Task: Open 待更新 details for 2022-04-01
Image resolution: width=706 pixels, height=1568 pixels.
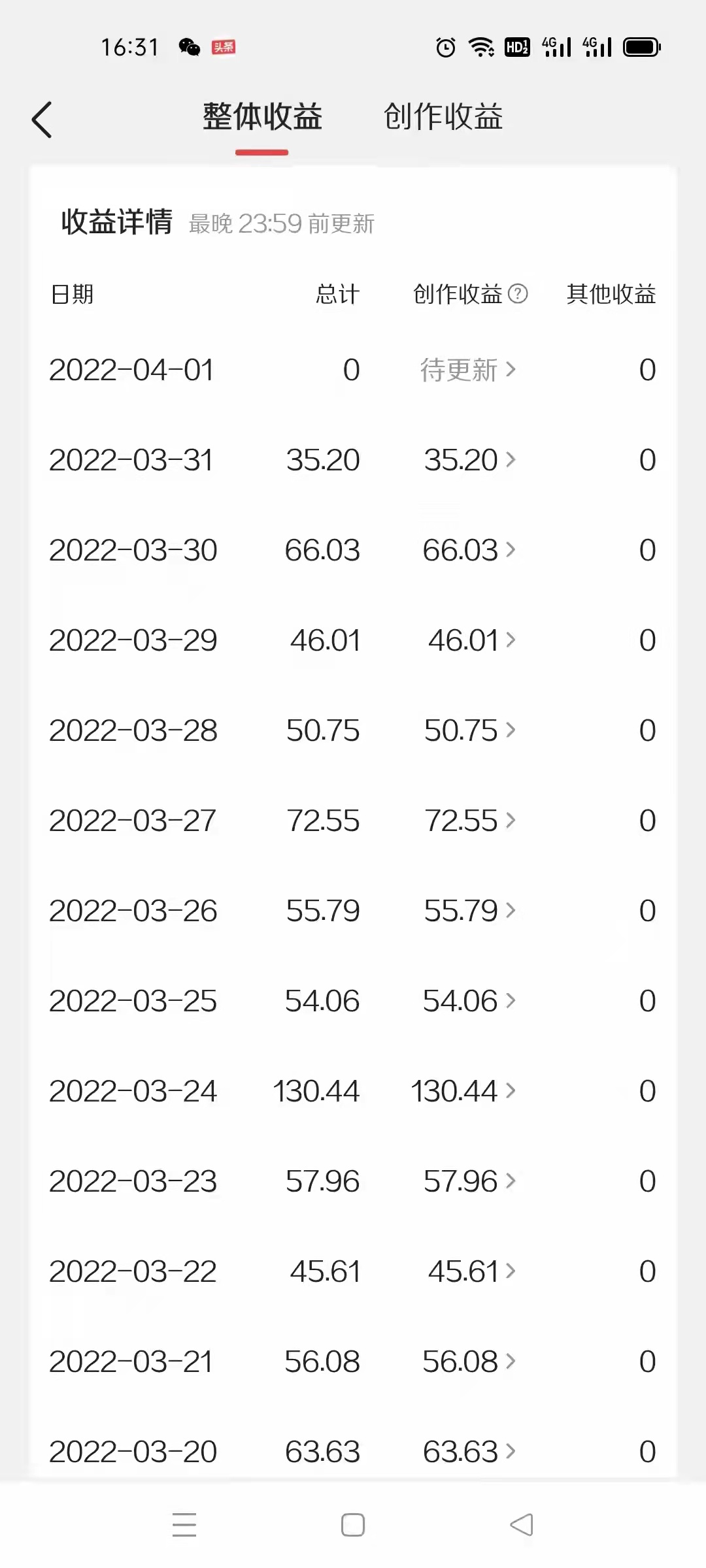Action: (x=468, y=370)
